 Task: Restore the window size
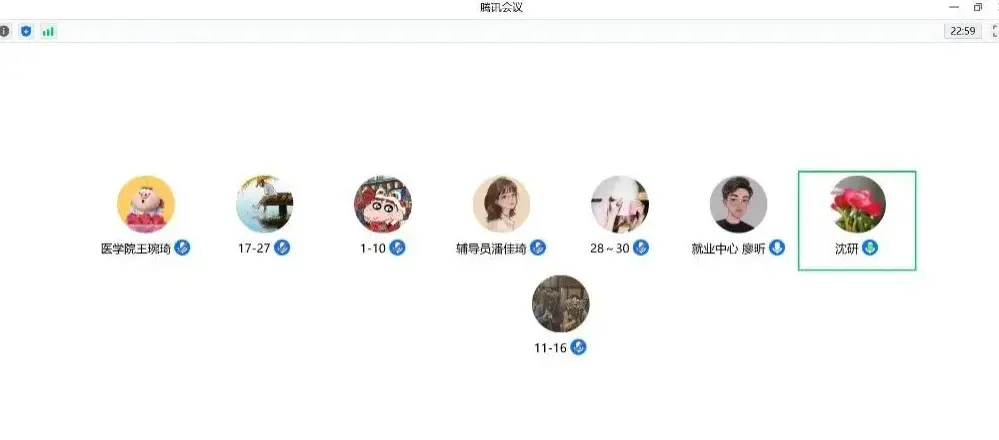coord(978,7)
